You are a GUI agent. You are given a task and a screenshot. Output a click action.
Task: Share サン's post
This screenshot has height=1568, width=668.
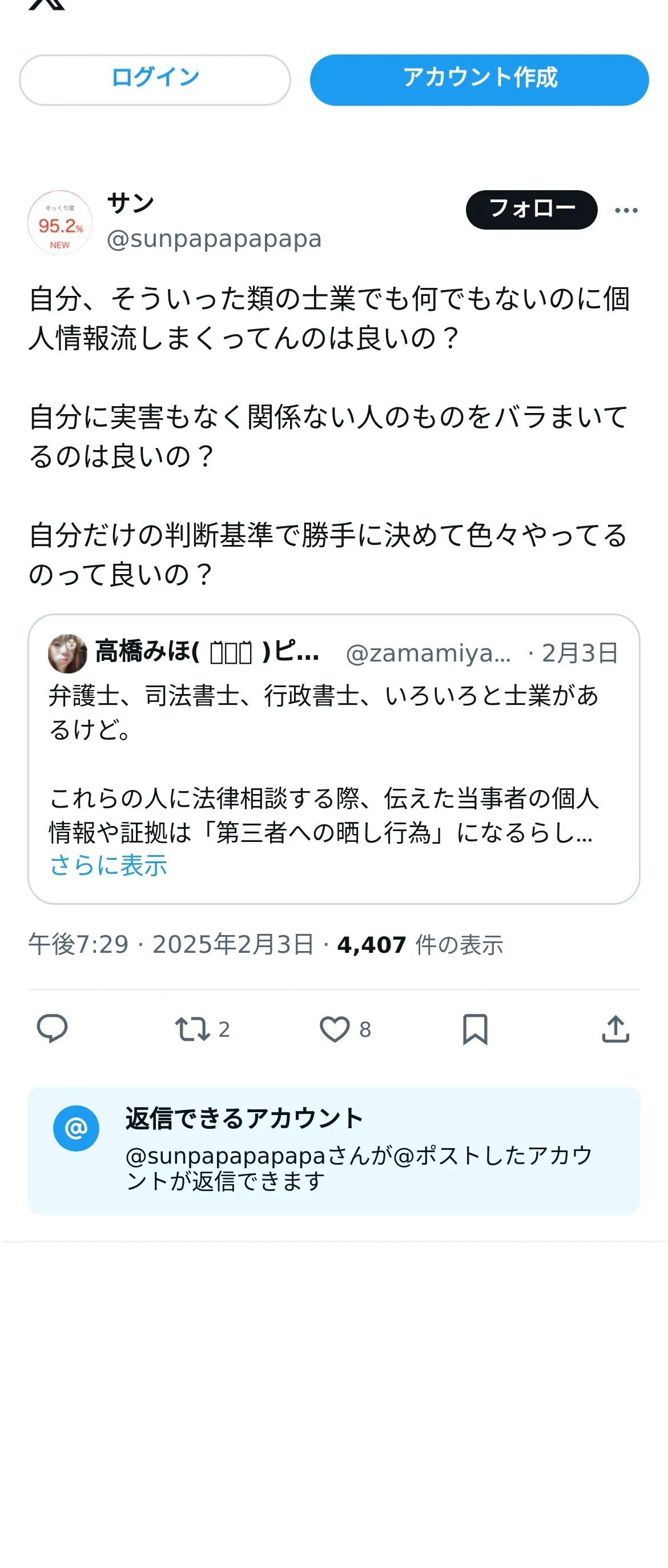615,1029
